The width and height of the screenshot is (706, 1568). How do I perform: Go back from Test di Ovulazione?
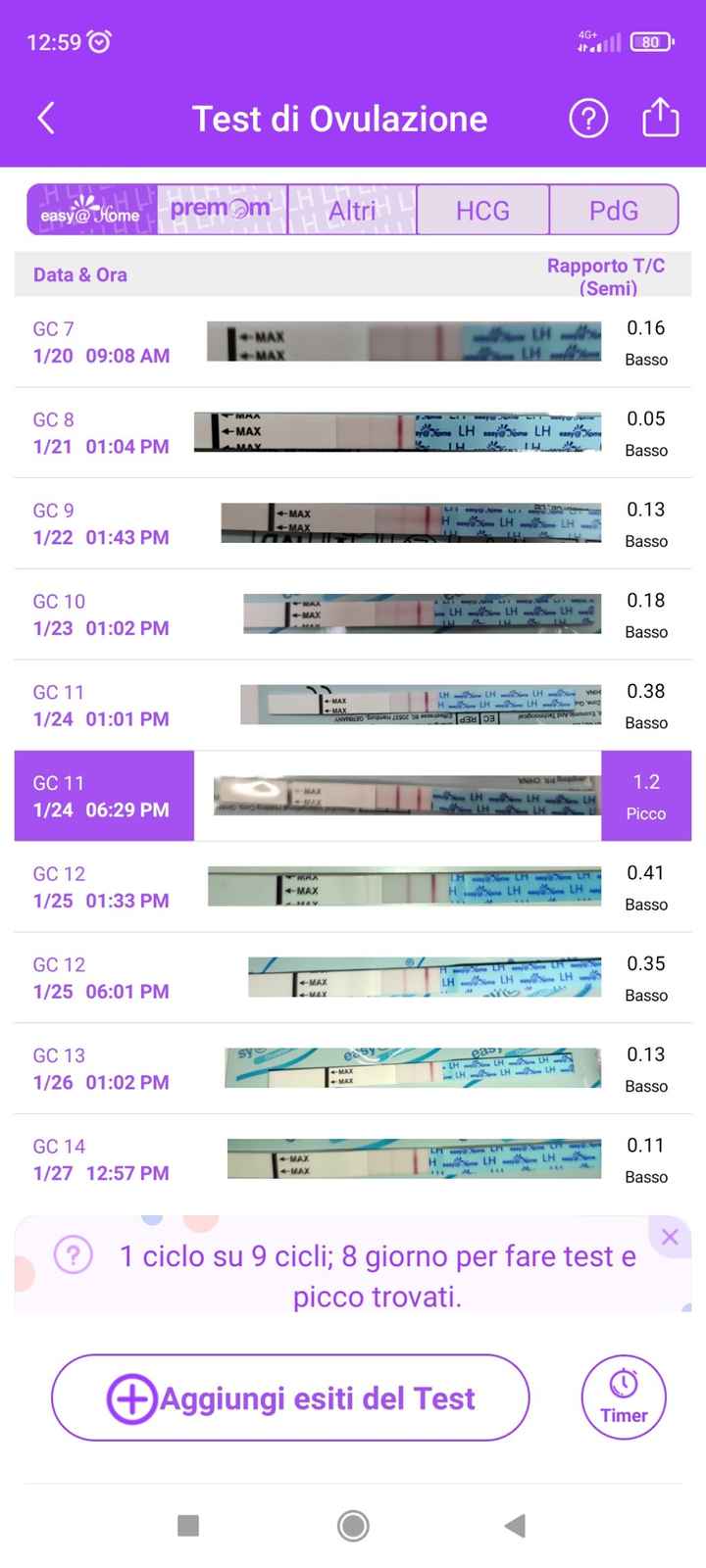coord(46,119)
